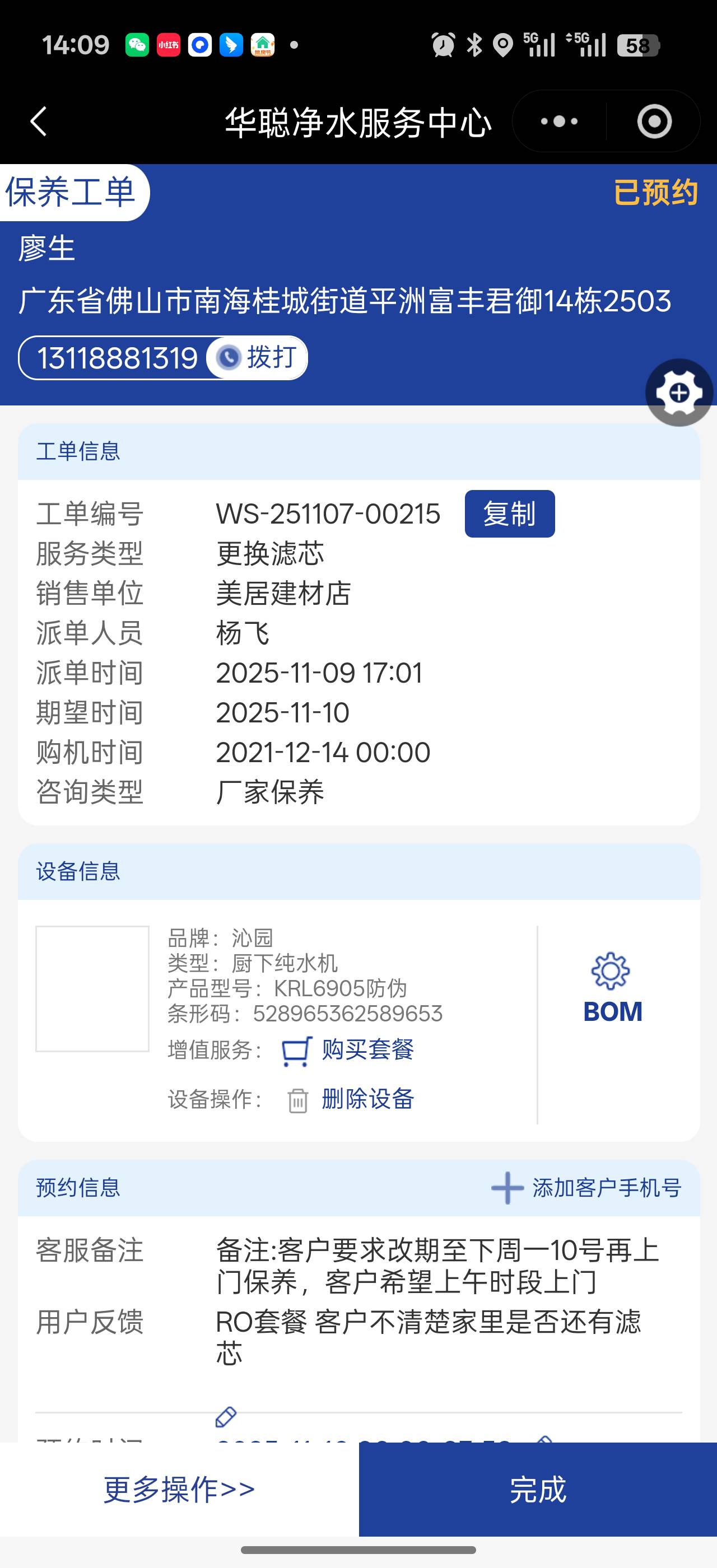The image size is (717, 1568).
Task: Open the mini program three-dots menu
Action: 558,122
